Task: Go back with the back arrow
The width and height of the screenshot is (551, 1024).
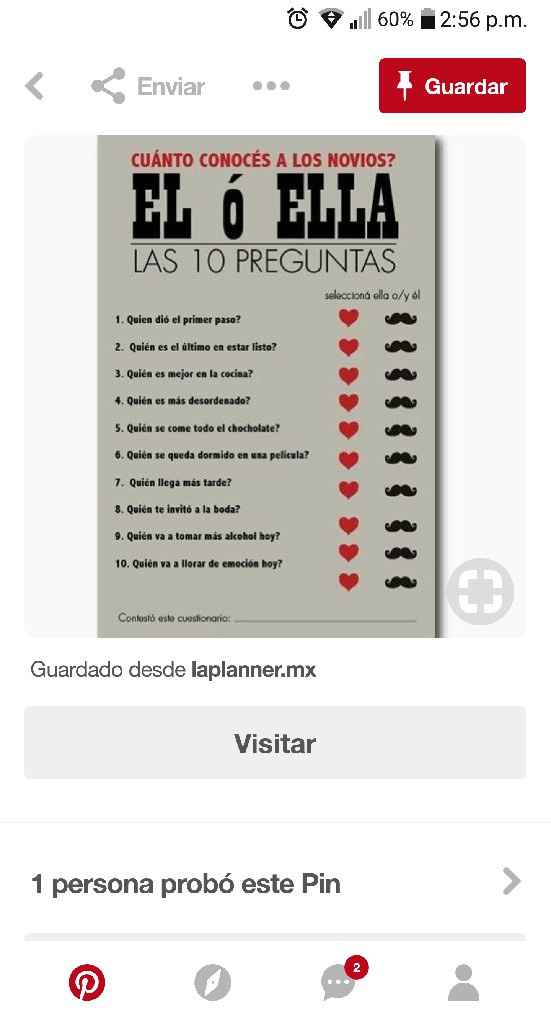Action: click(x=34, y=86)
